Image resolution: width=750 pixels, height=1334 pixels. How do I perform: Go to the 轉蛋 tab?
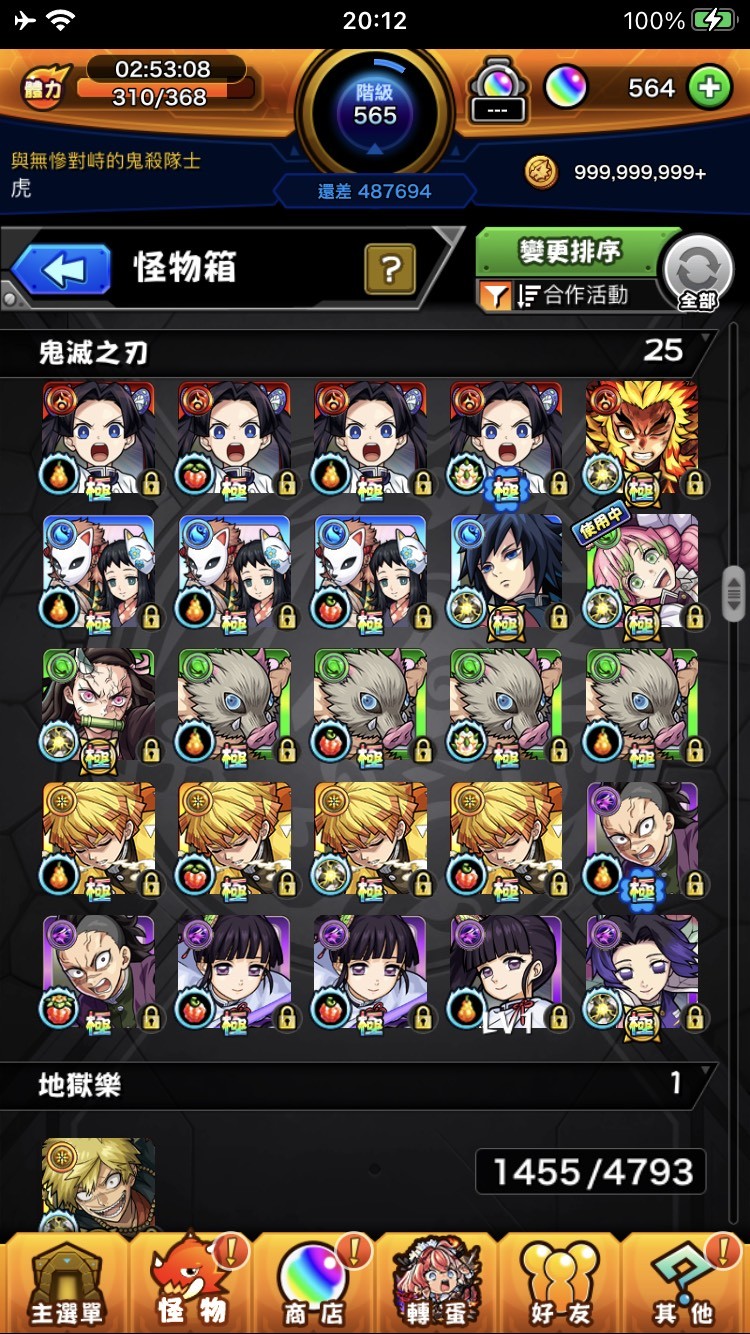coord(436,1285)
